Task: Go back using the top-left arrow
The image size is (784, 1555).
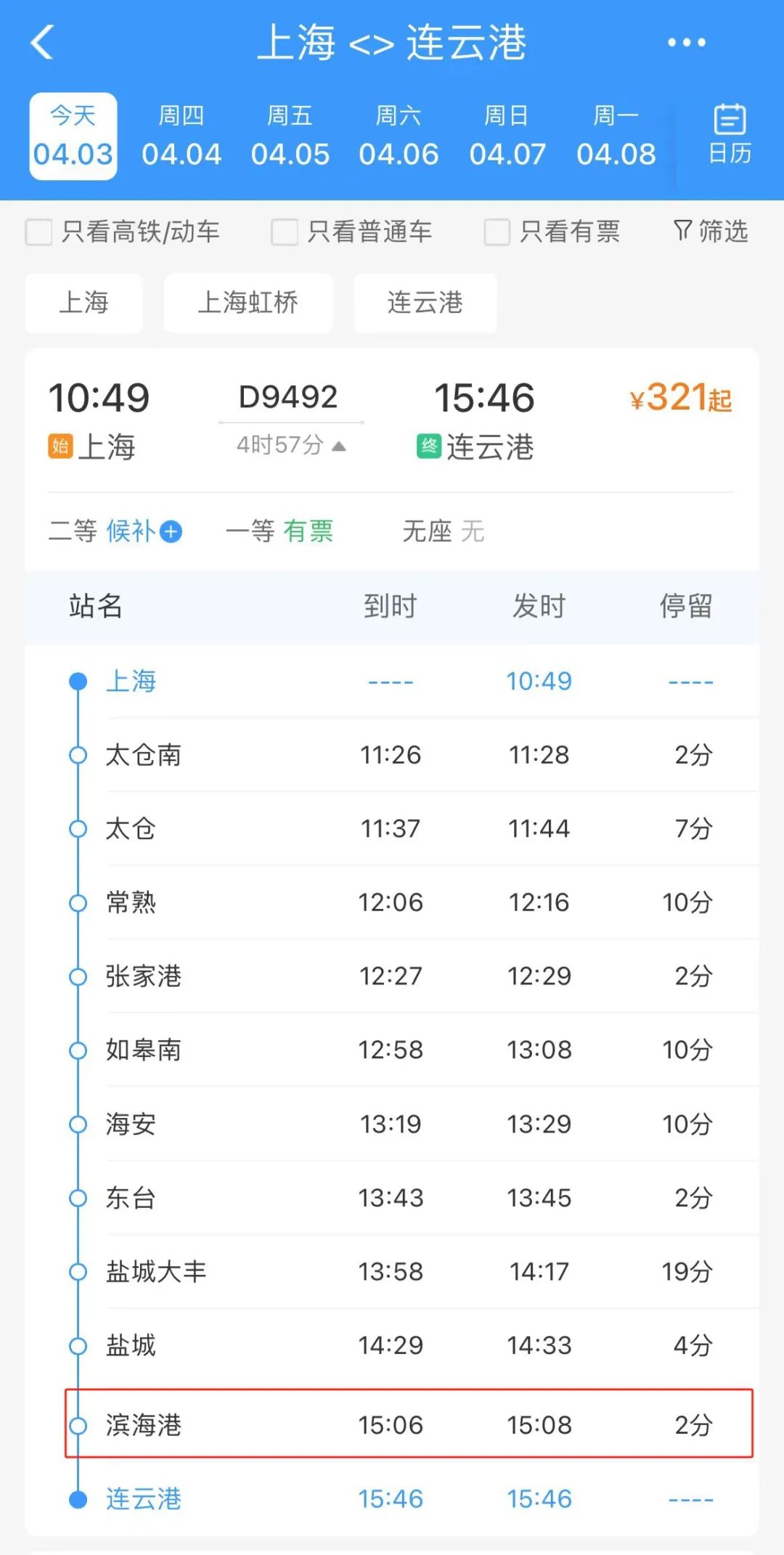Action: pyautogui.click(x=43, y=42)
